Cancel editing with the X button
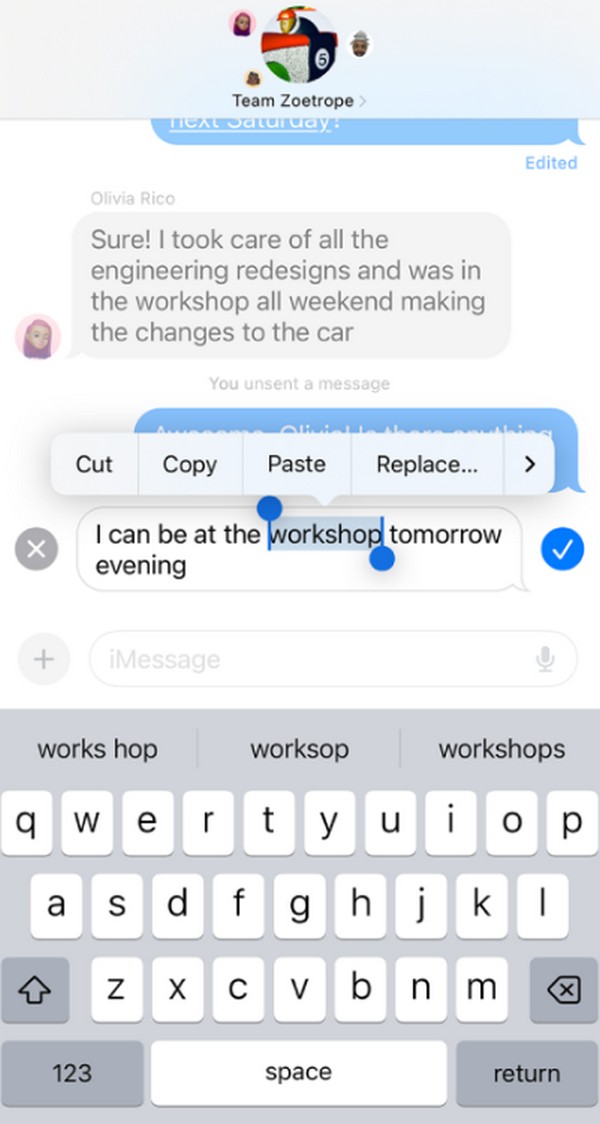The image size is (600, 1124). pos(37,550)
